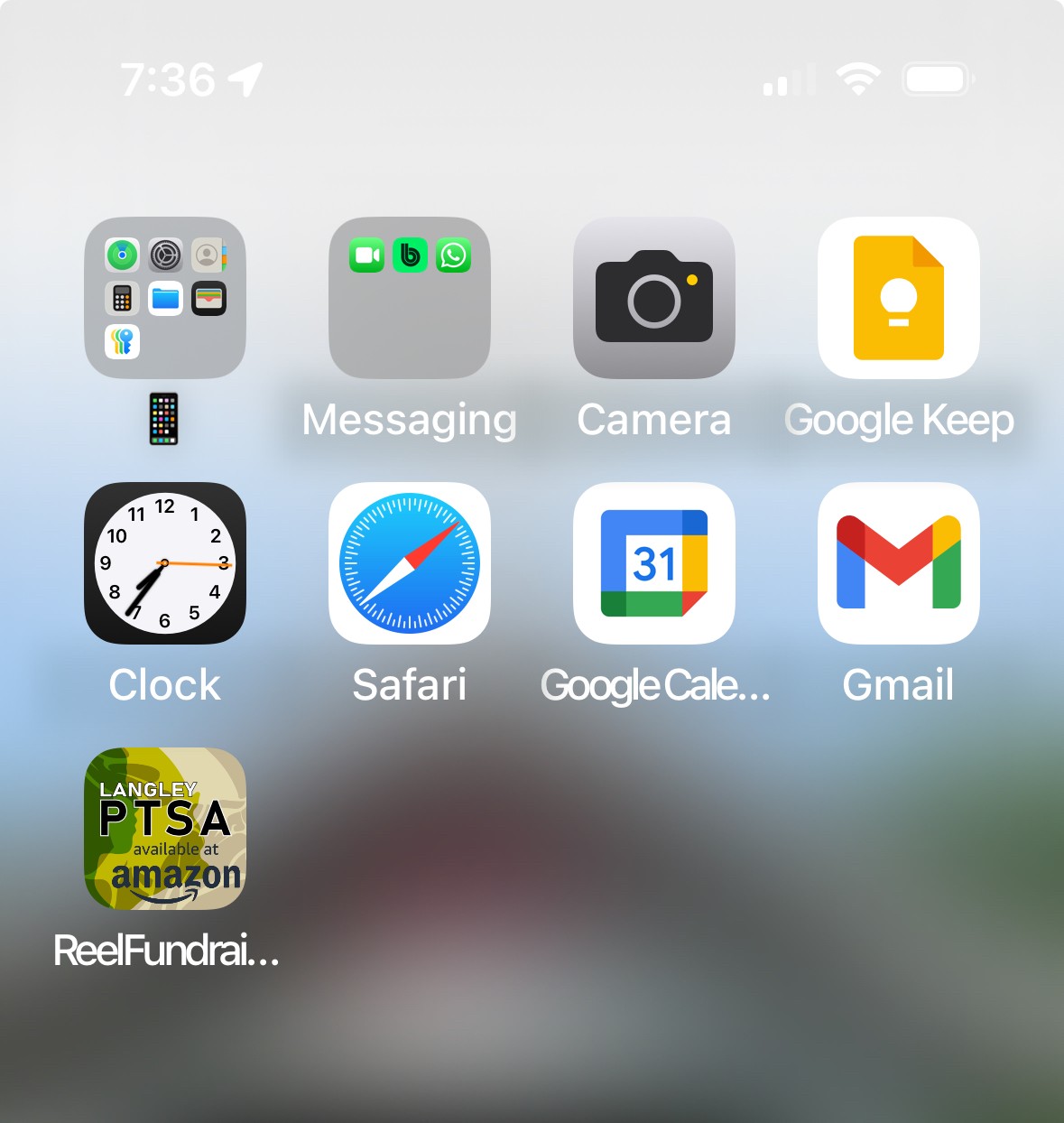Open Google Keep
Screen dimensions: 1064x1123
[899, 298]
